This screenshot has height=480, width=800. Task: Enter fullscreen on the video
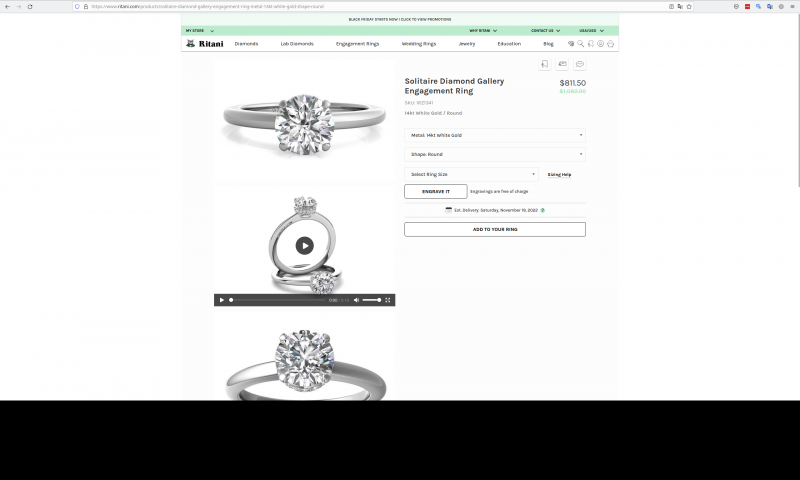point(388,300)
